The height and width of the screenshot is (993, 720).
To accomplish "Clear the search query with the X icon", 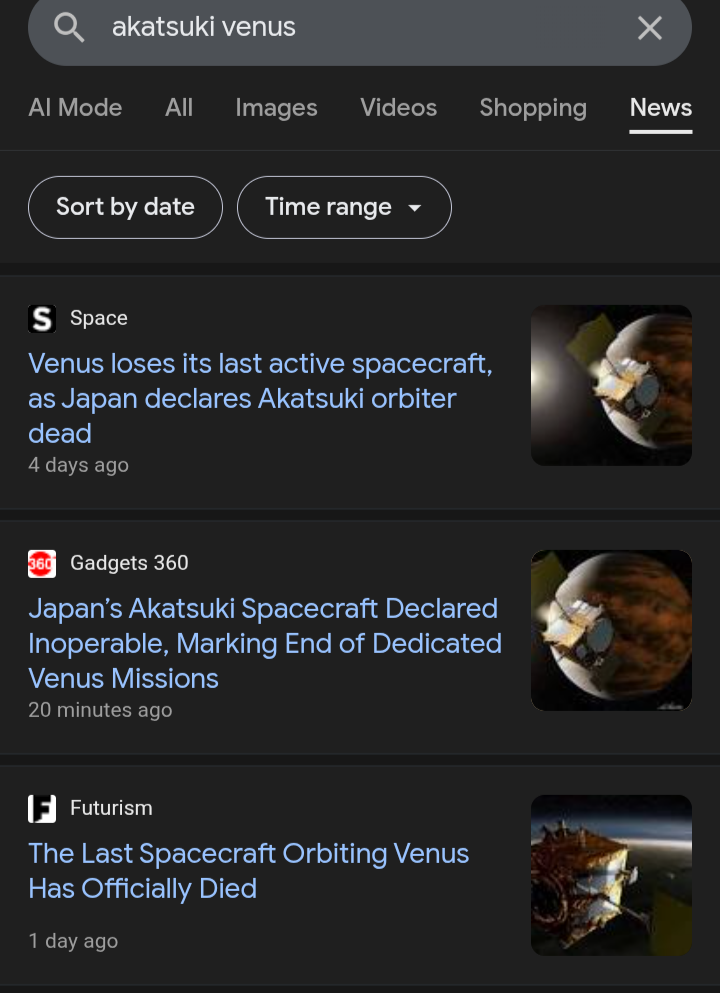I will [650, 28].
